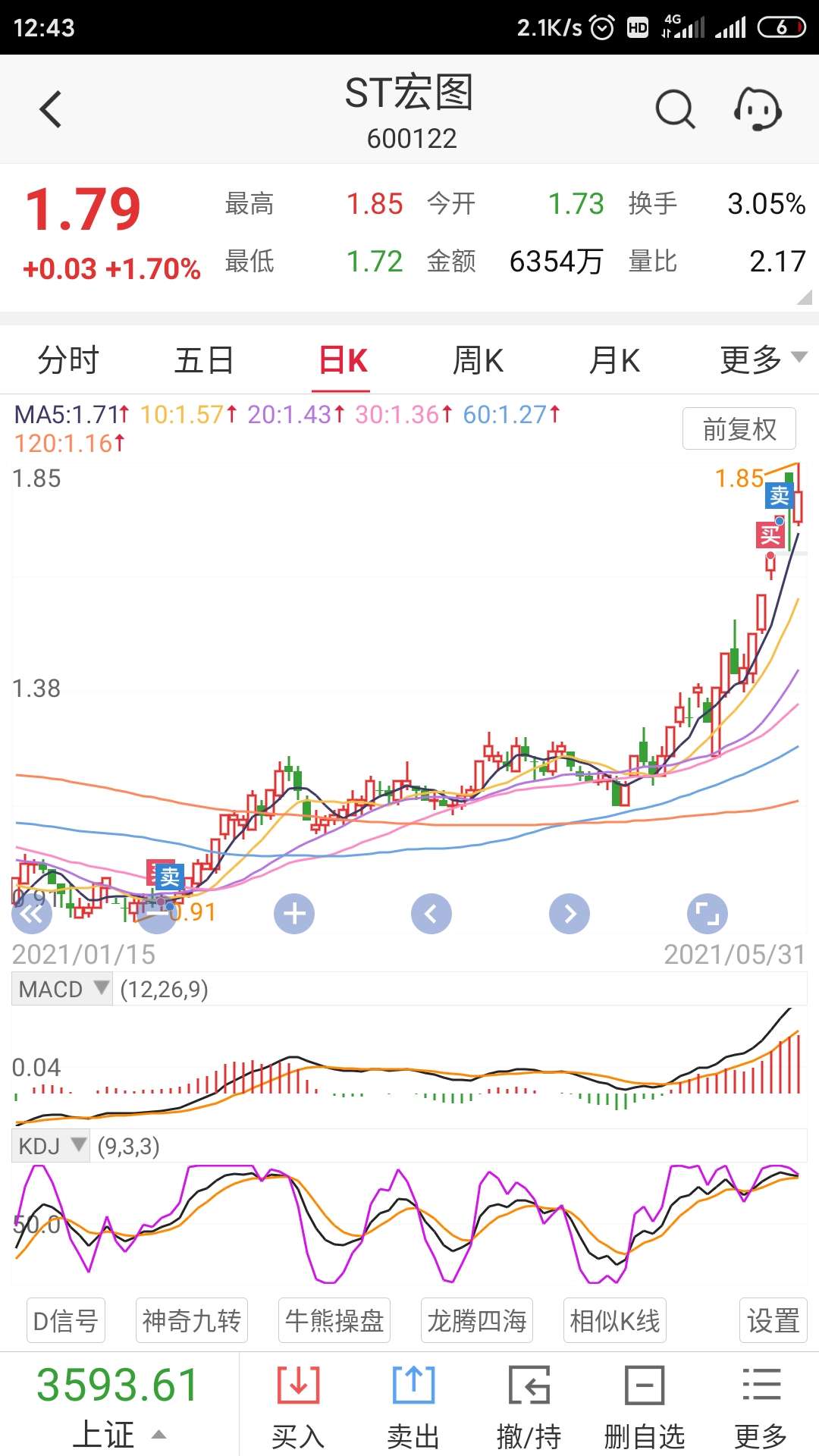This screenshot has height=1456, width=819.
Task: Open fullscreen chart view
Action: click(707, 914)
